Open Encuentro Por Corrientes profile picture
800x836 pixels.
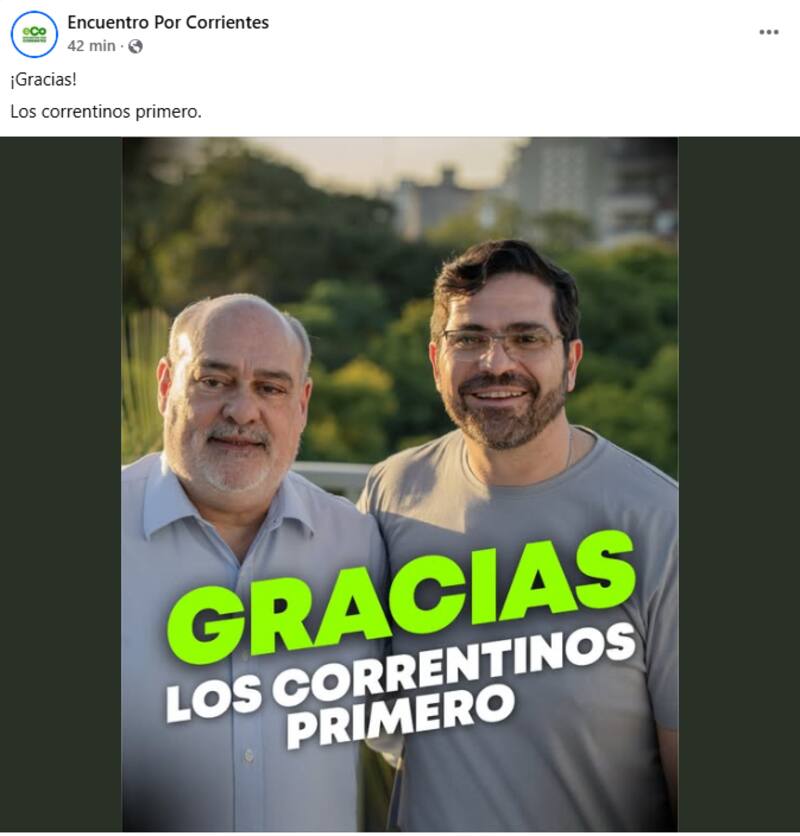tap(34, 34)
